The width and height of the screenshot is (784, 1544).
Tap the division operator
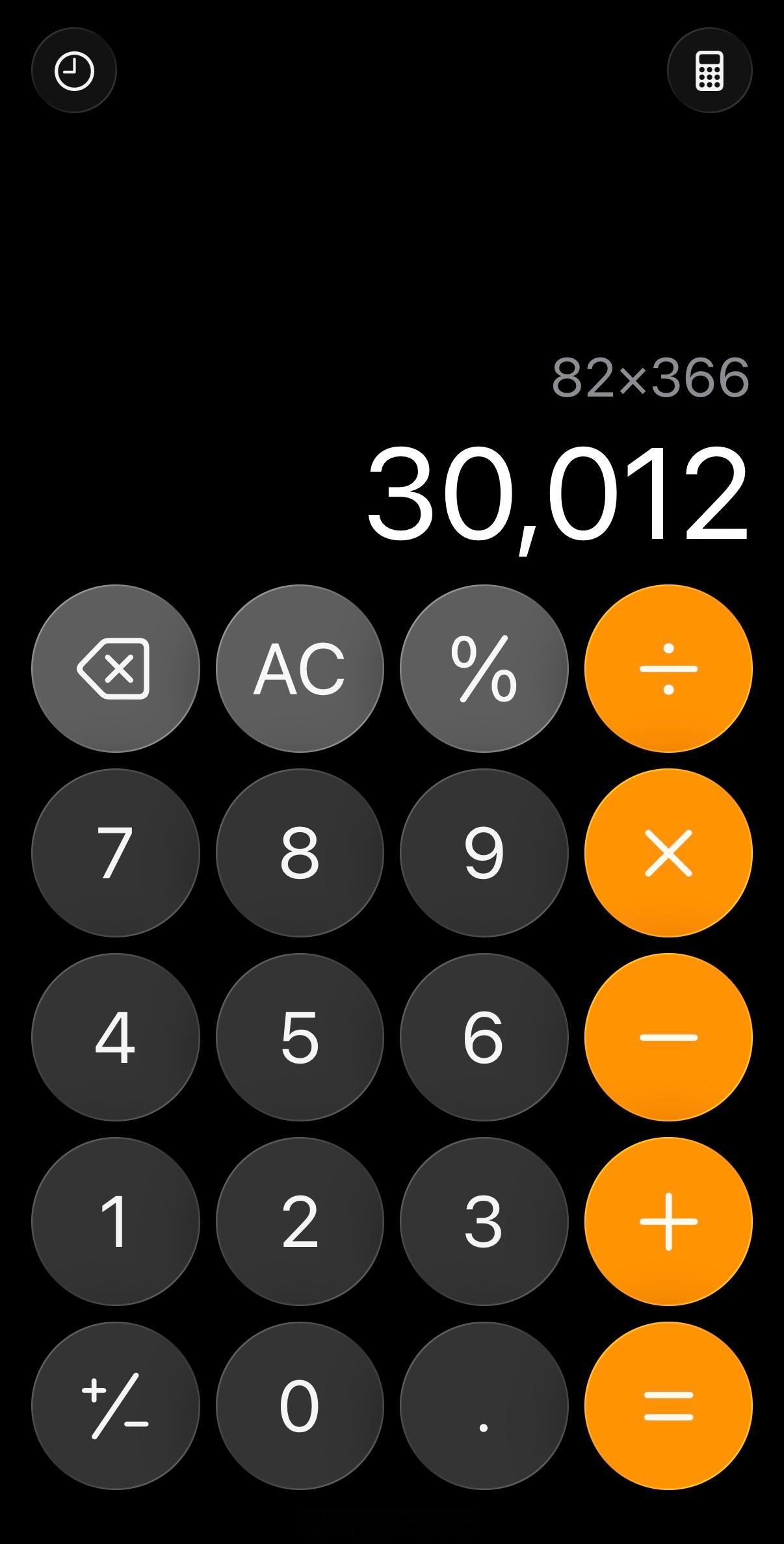[668, 668]
